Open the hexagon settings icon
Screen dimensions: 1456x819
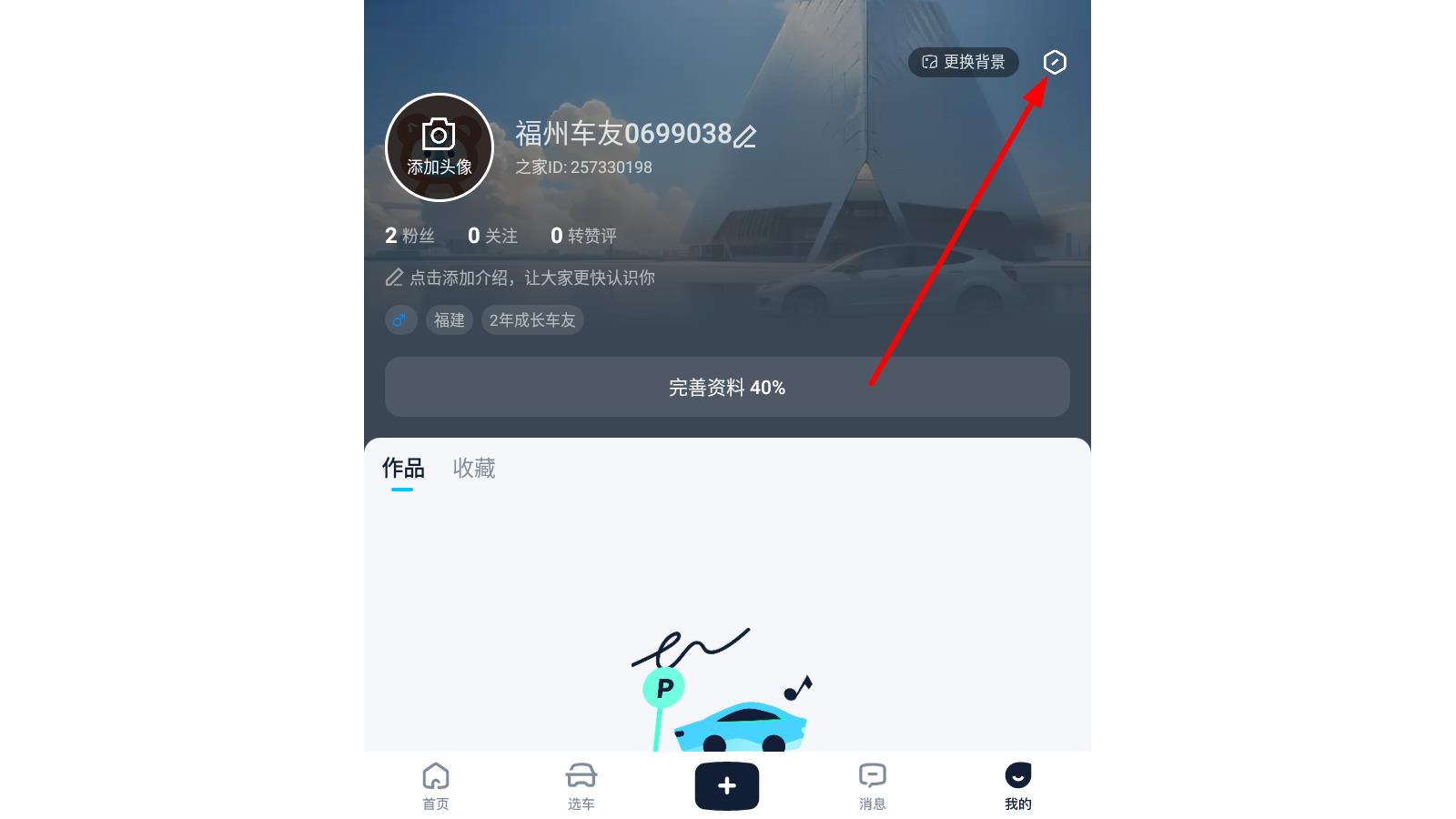(x=1054, y=62)
